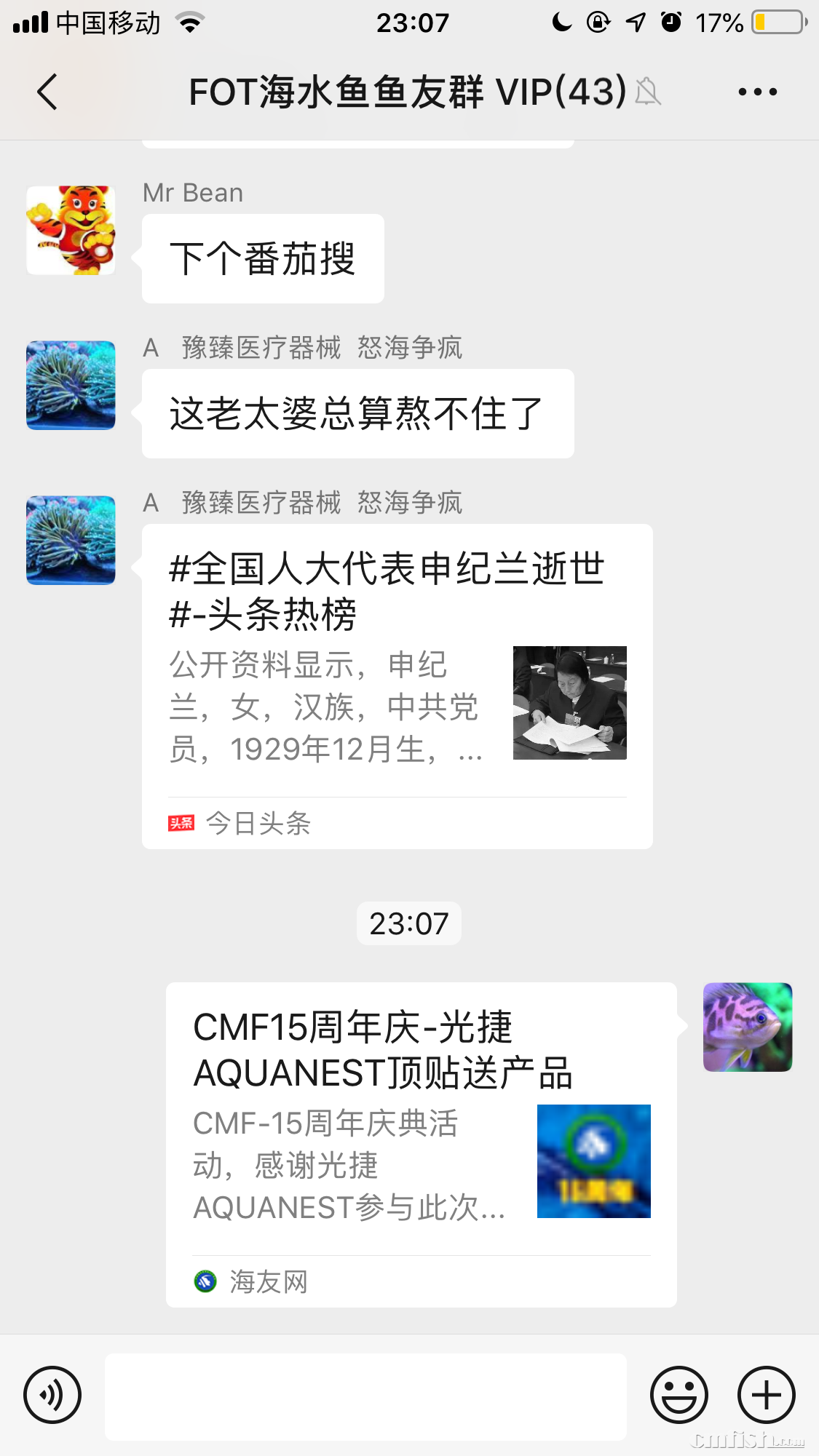Switch to voice message input
This screenshot has width=819, height=1456.
(x=52, y=1395)
